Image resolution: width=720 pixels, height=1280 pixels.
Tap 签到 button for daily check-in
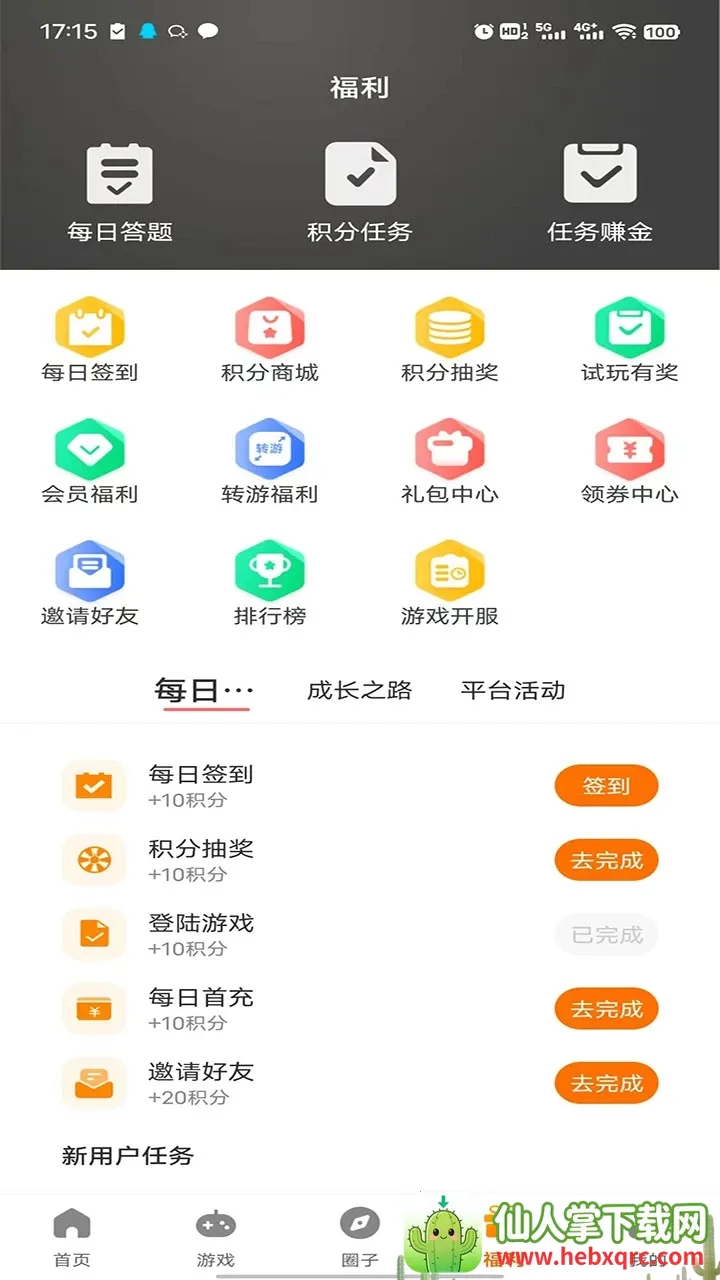point(606,786)
